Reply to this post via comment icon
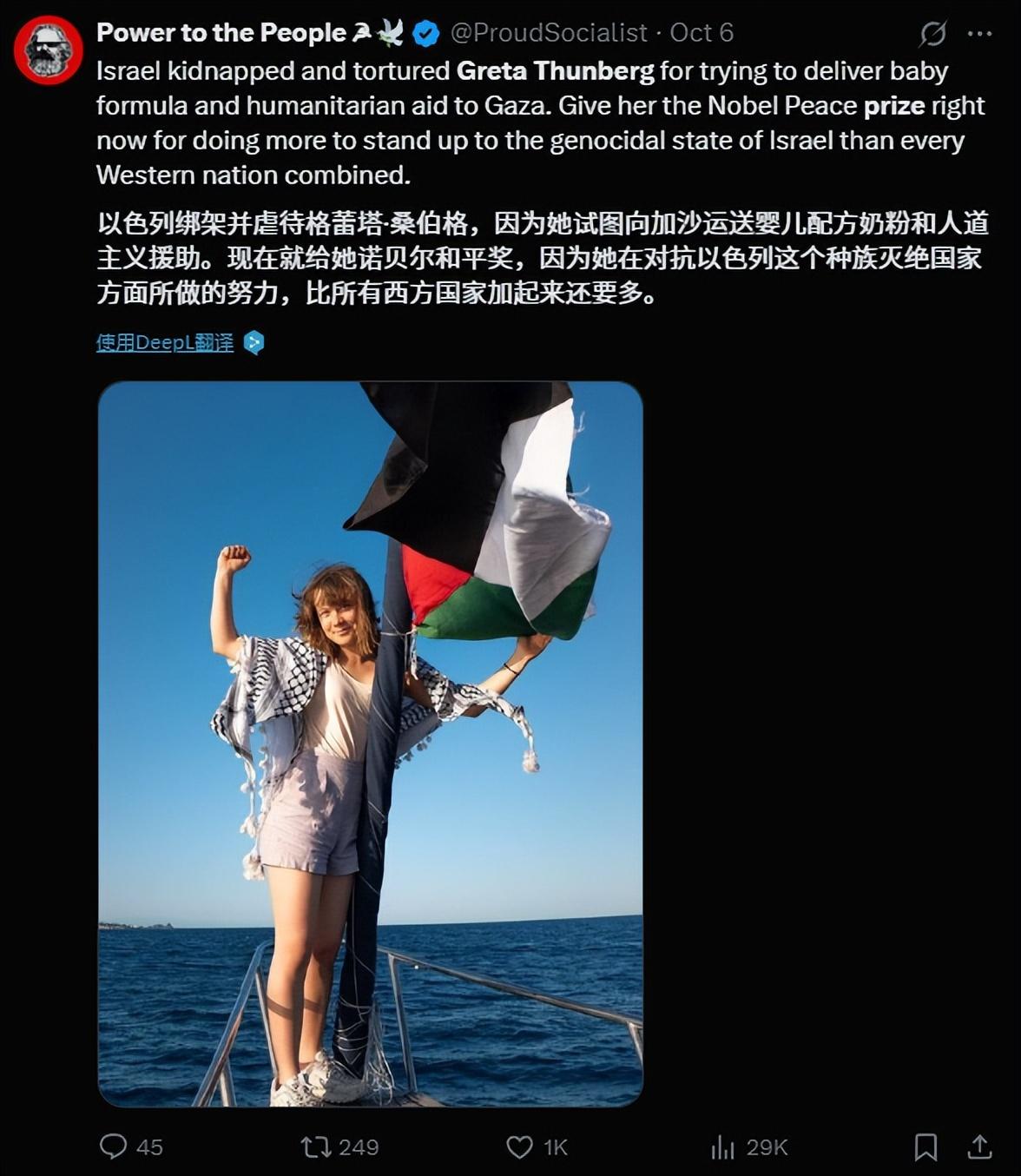Image resolution: width=1021 pixels, height=1176 pixels. tap(114, 1146)
